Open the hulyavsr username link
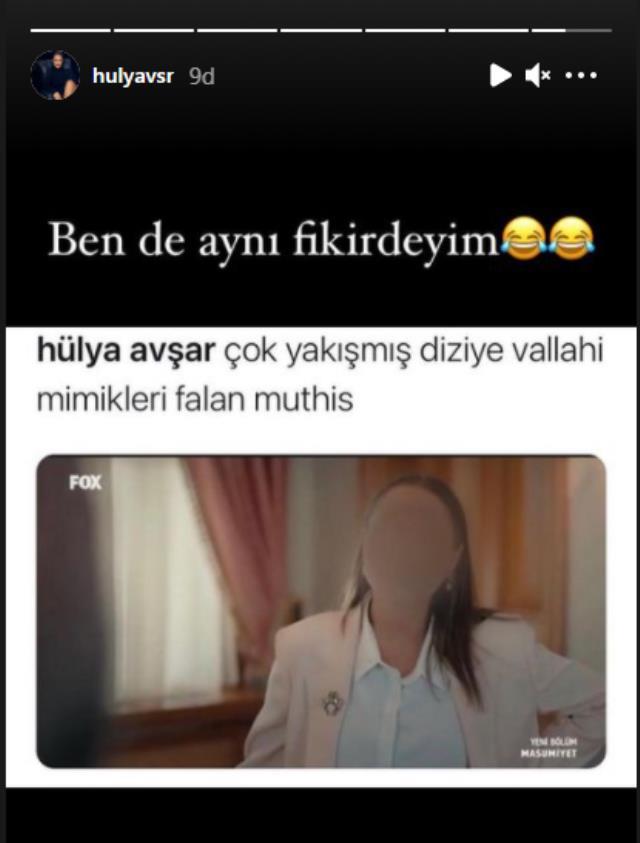The height and width of the screenshot is (843, 640). point(133,76)
